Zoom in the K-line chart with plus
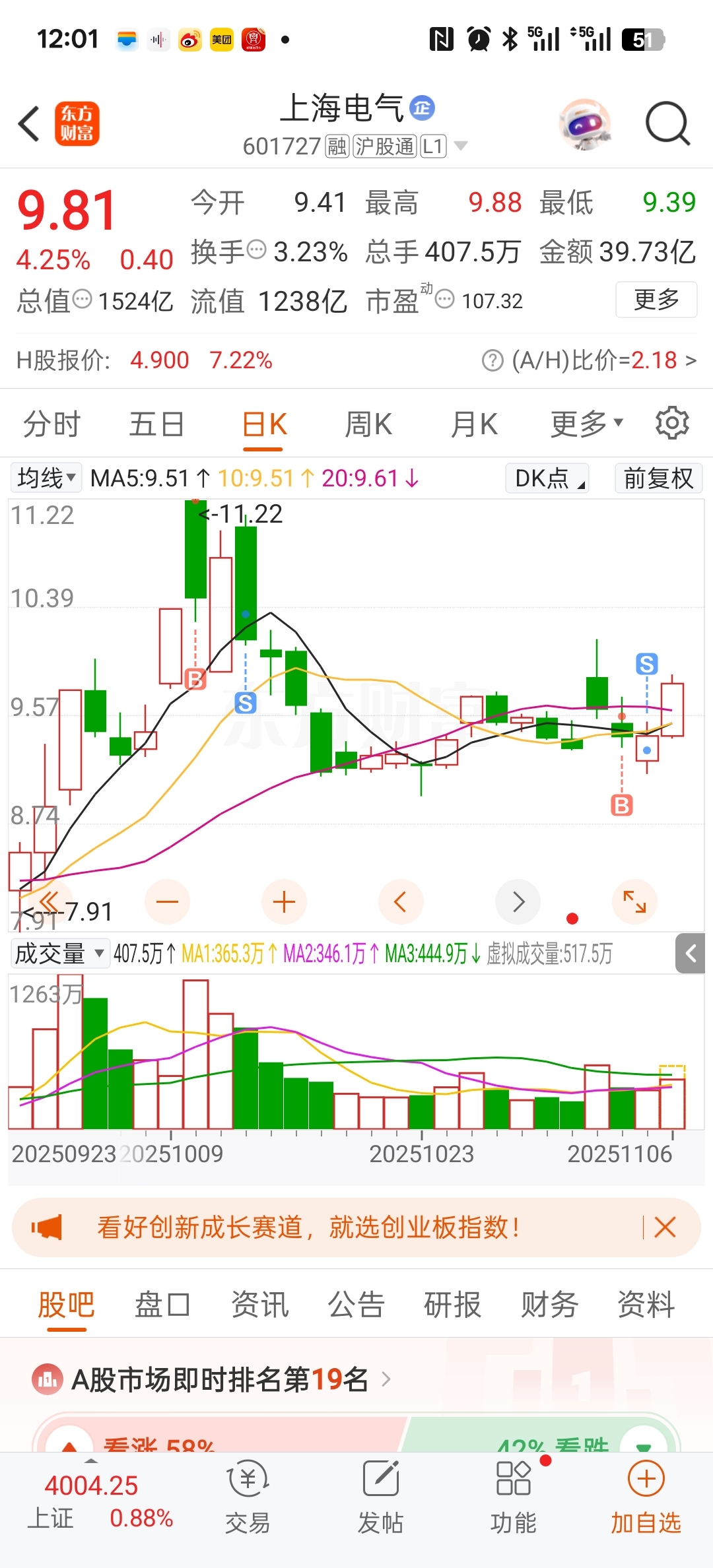Screen dimensions: 713x1568 pyautogui.click(x=284, y=901)
